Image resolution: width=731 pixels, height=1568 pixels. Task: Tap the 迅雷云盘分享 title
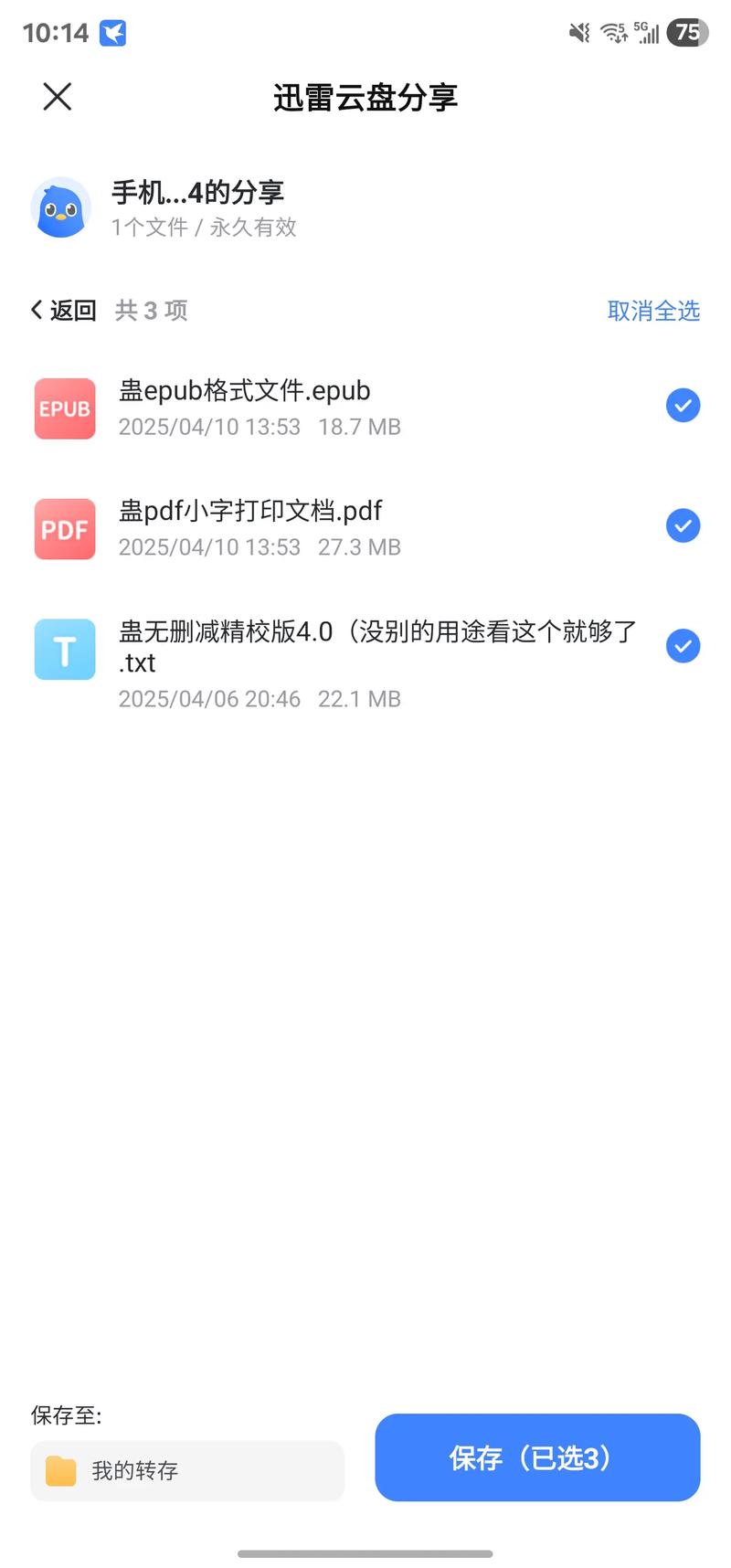(x=365, y=97)
